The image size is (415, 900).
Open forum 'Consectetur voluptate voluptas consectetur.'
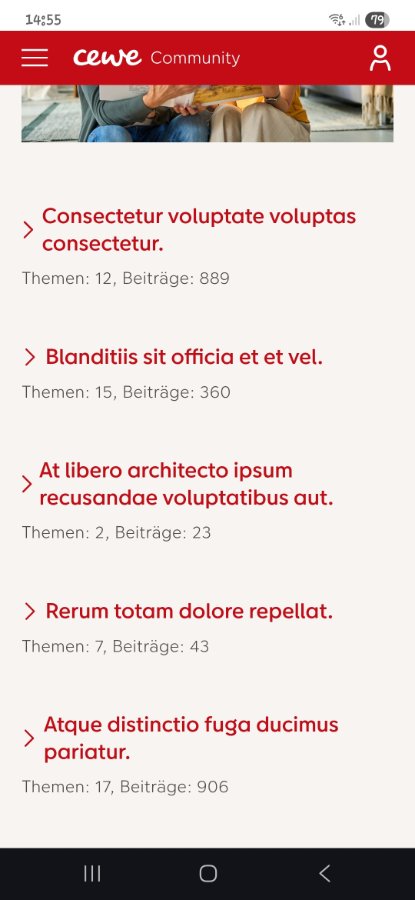(199, 230)
